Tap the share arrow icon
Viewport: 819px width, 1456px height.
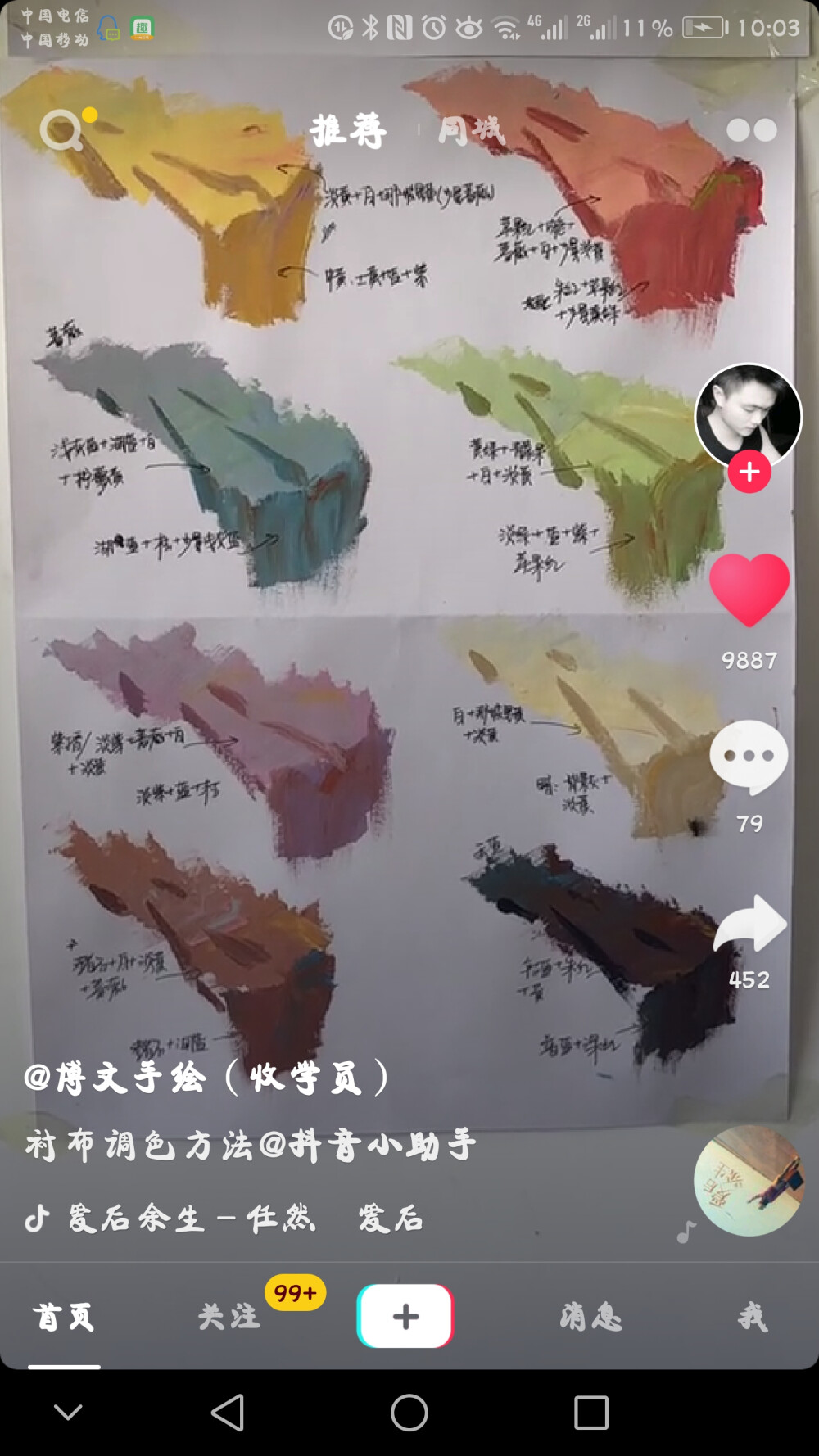749,923
